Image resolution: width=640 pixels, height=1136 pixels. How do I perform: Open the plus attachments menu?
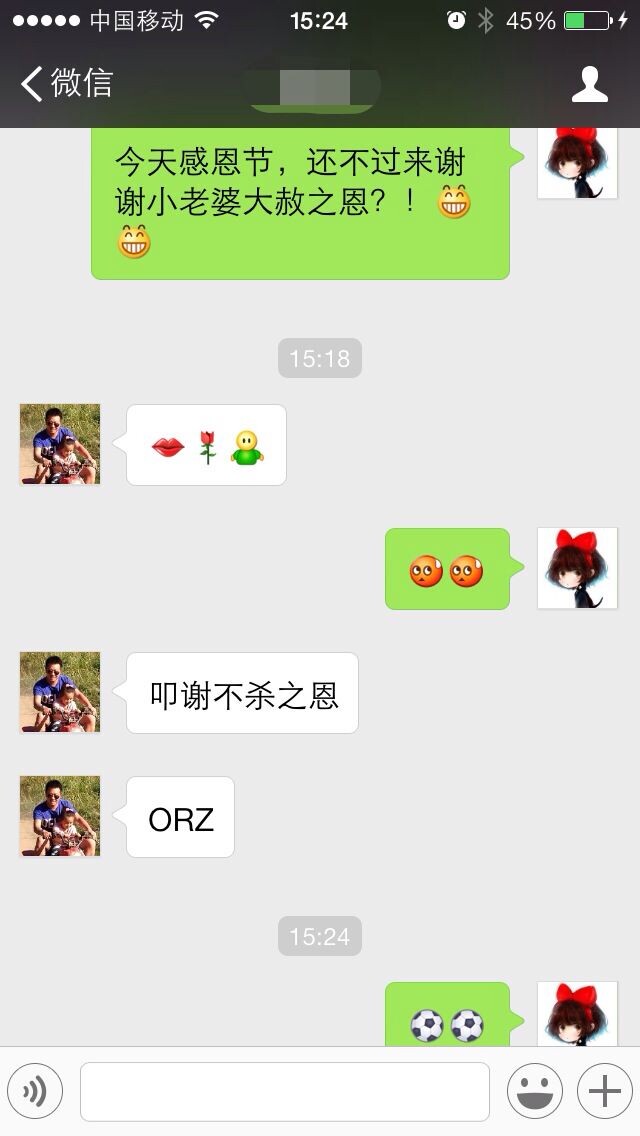click(x=604, y=1091)
